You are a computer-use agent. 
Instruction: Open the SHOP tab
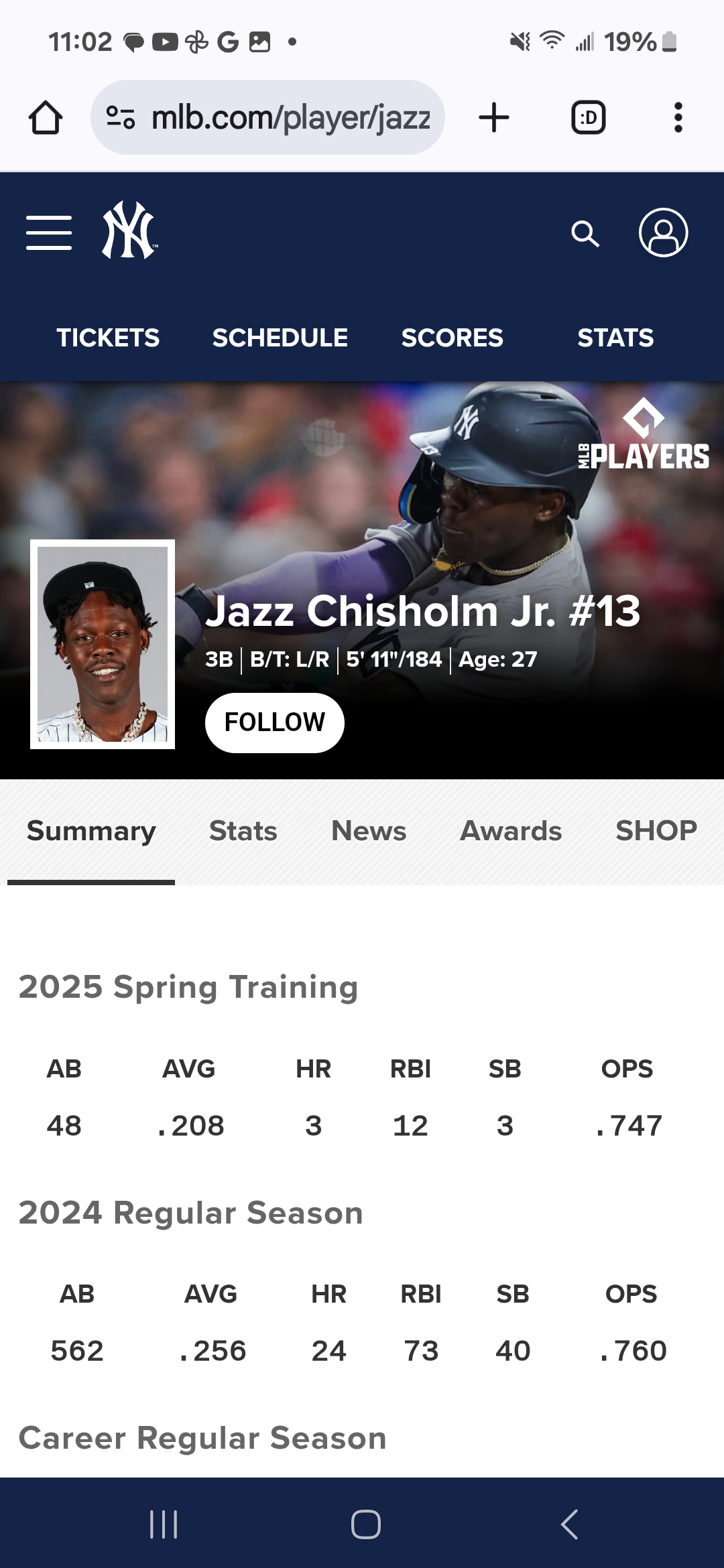click(x=656, y=831)
